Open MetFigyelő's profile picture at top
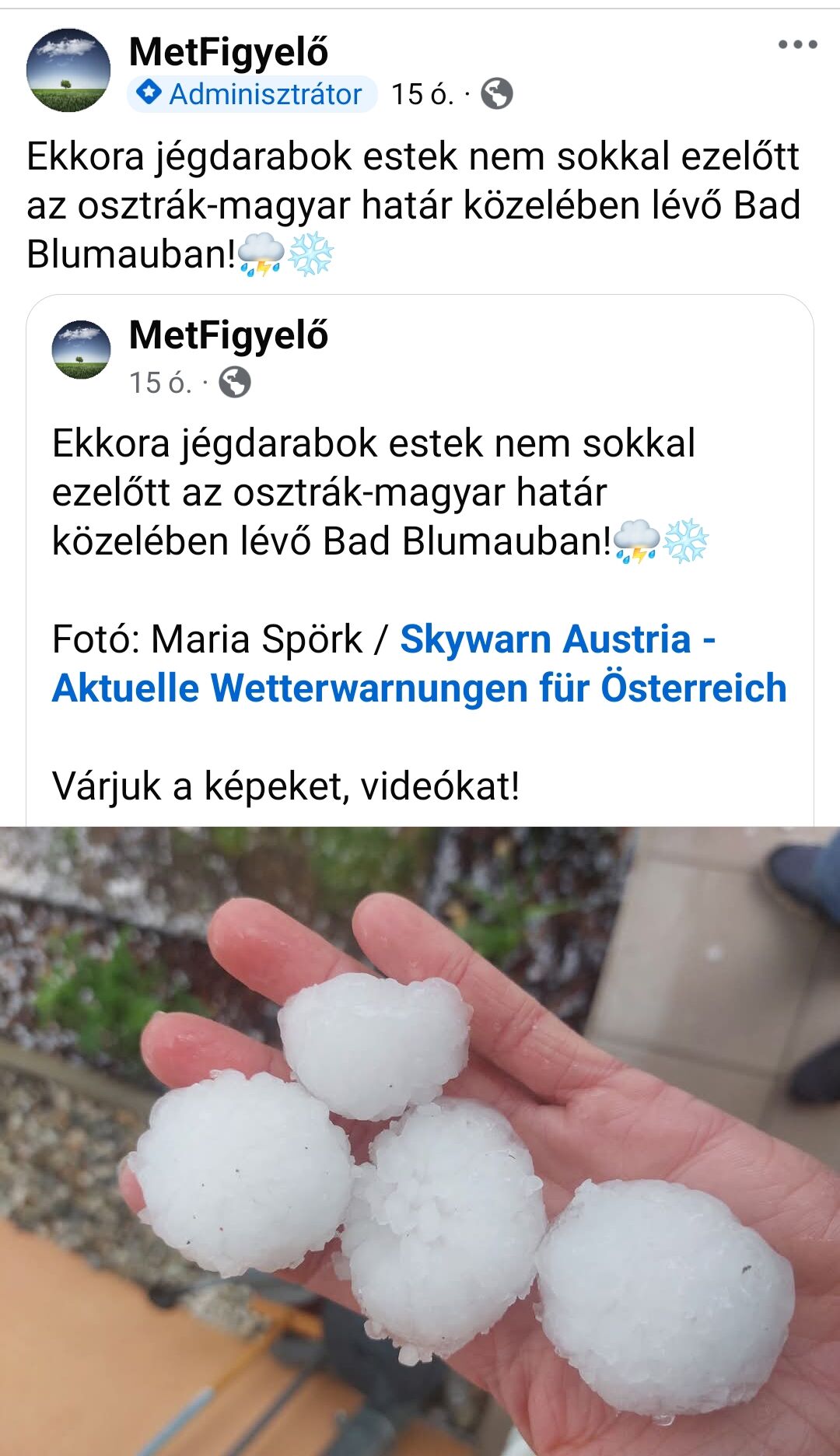Image resolution: width=840 pixels, height=1456 pixels. pyautogui.click(x=68, y=70)
